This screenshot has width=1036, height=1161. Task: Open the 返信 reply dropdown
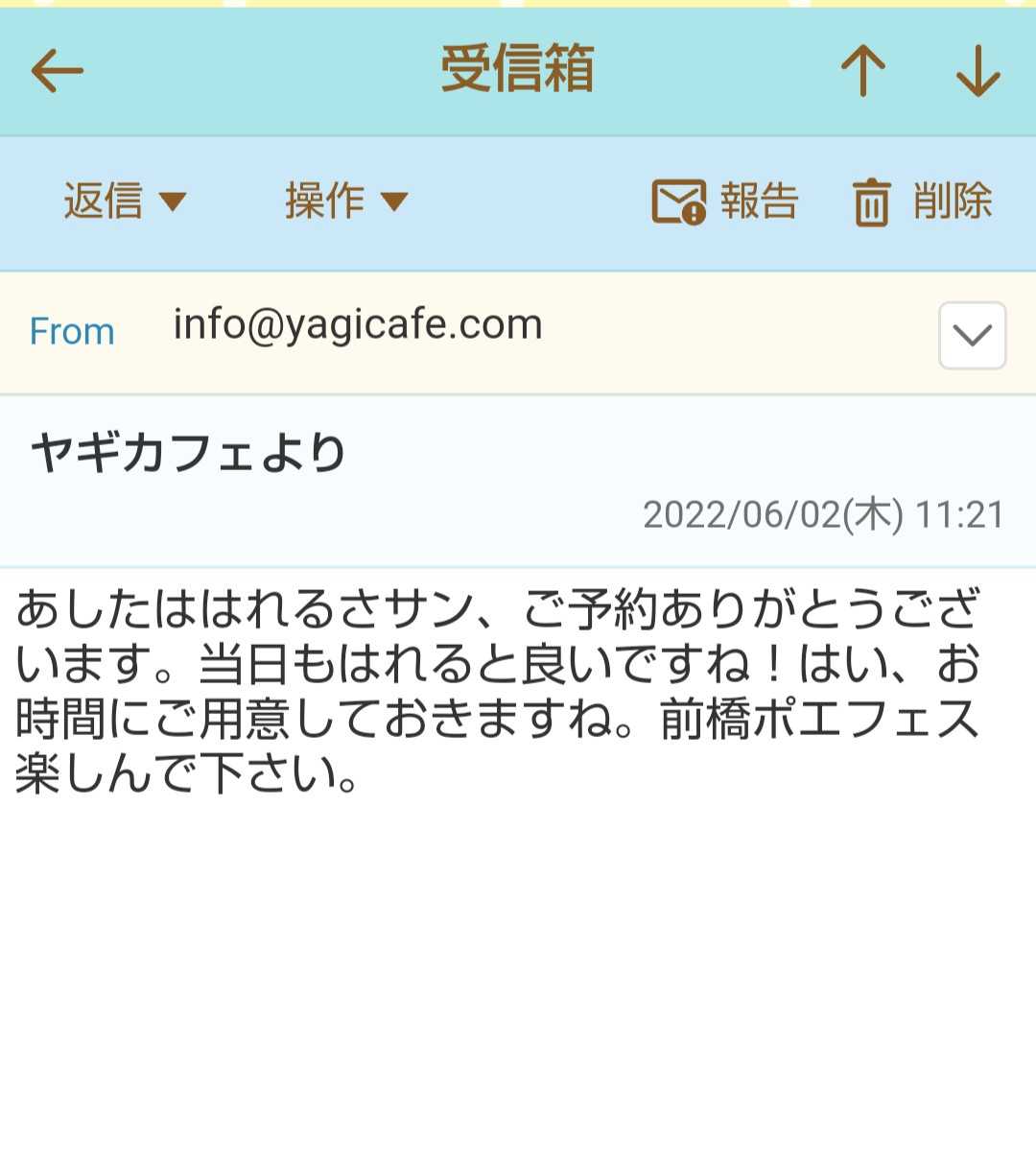pos(125,201)
